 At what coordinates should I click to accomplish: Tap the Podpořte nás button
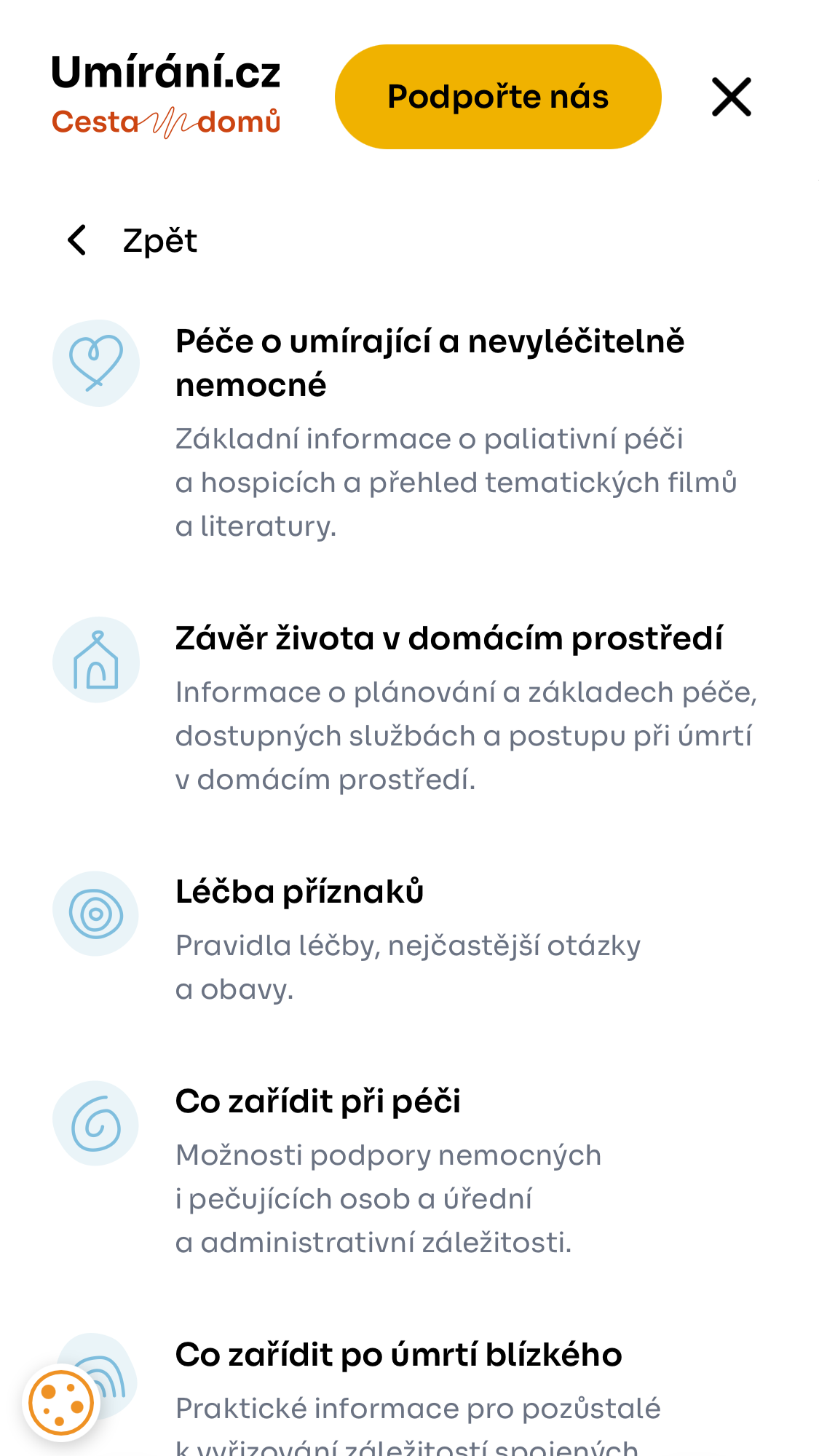[x=498, y=97]
